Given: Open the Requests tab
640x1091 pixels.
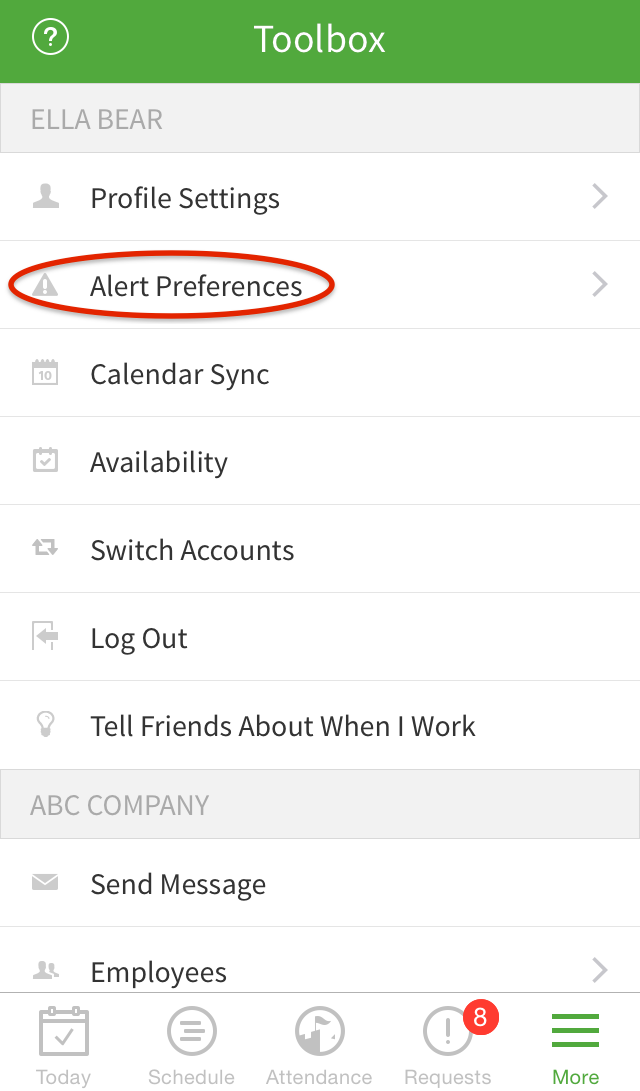Looking at the screenshot, I should [x=448, y=1044].
